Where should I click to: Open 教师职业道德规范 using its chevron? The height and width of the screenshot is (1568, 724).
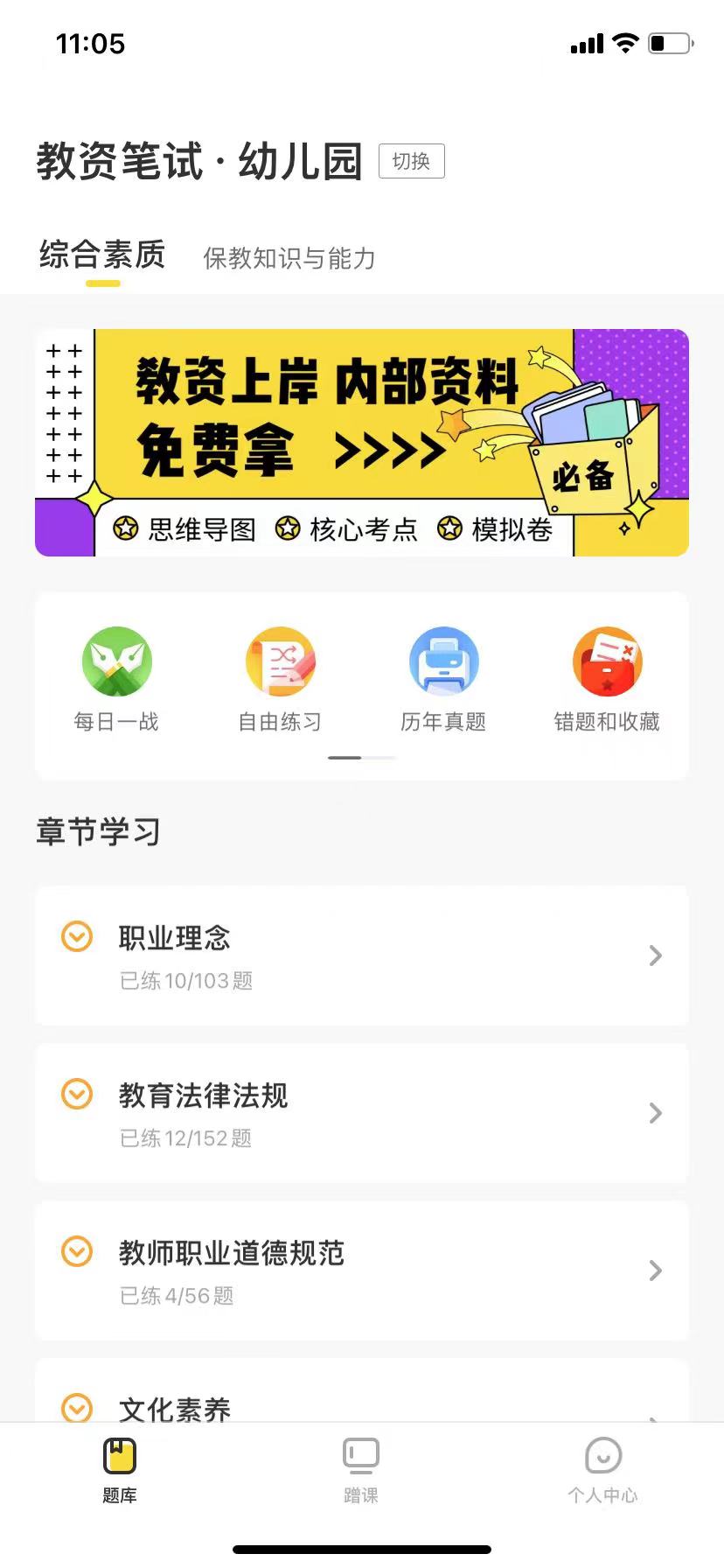(x=655, y=1270)
